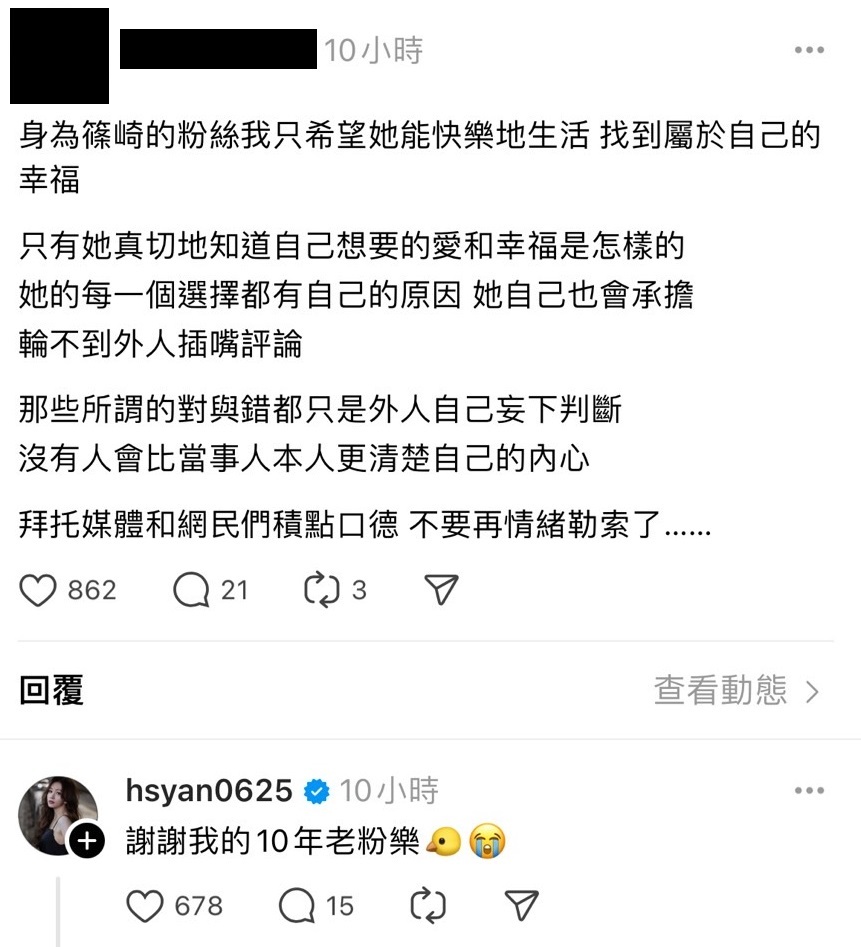The image size is (861, 947).
Task: Like the main post using the heart icon
Action: [40, 589]
